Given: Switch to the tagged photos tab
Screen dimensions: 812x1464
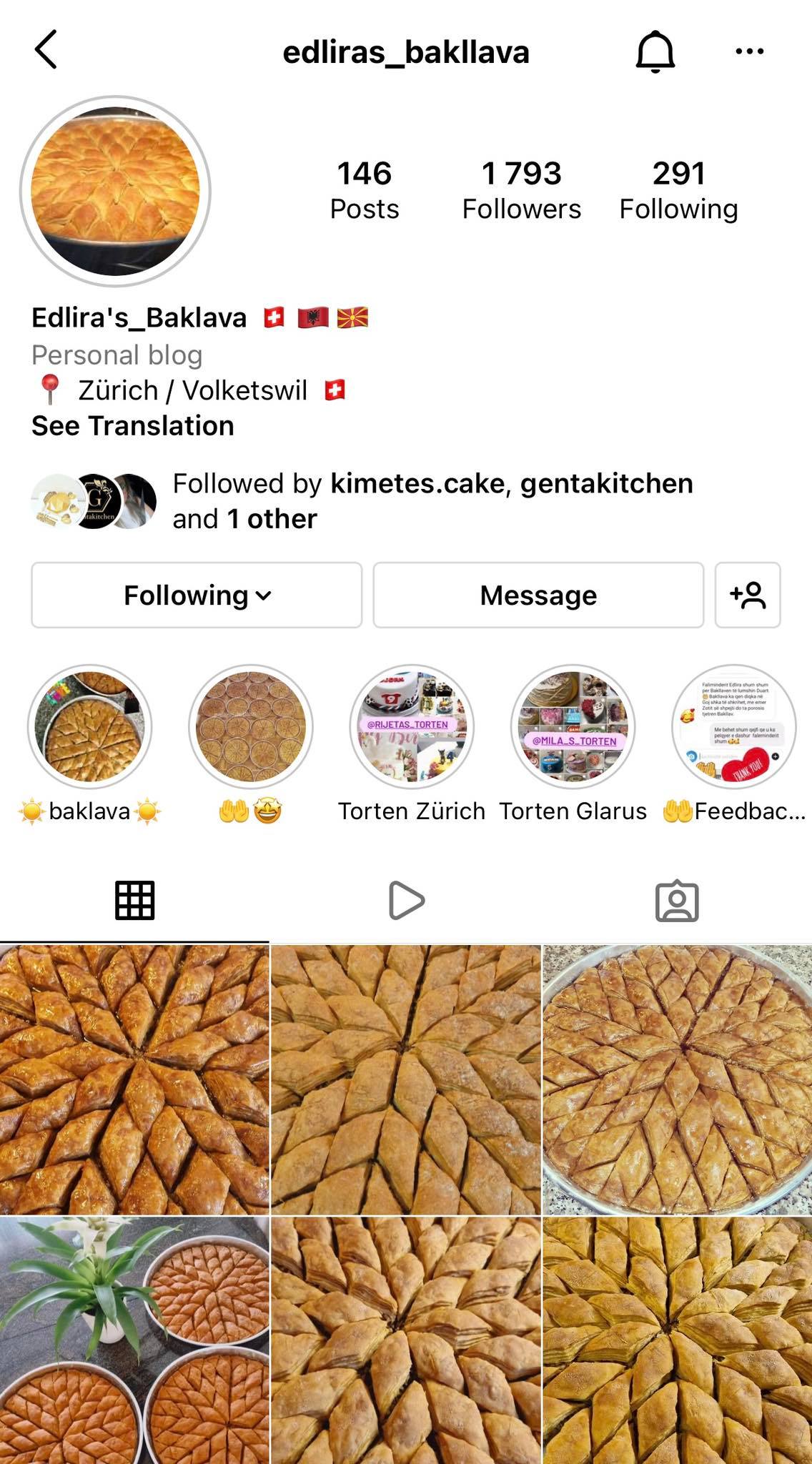Looking at the screenshot, I should [676, 901].
